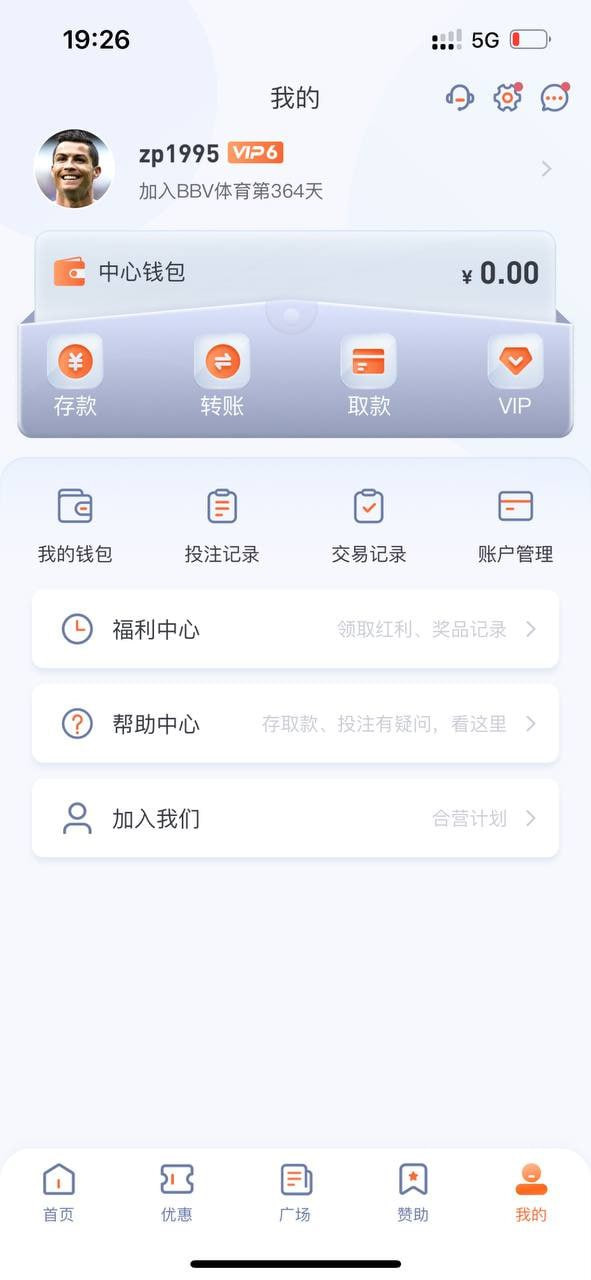
Task: Open the 帮助中心 row
Action: (295, 724)
